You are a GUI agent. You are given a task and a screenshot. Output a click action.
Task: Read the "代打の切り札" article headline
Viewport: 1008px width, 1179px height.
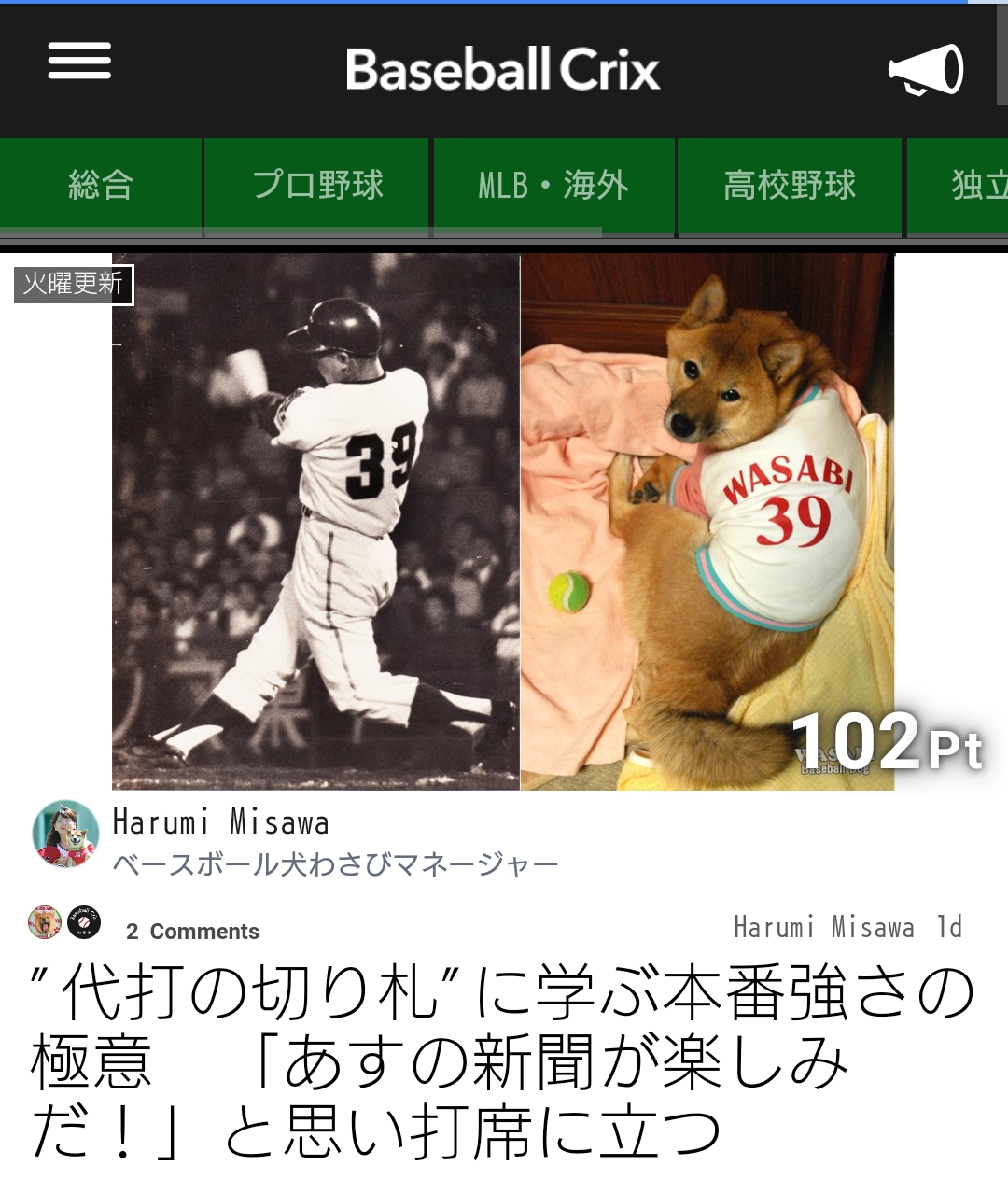click(503, 1061)
